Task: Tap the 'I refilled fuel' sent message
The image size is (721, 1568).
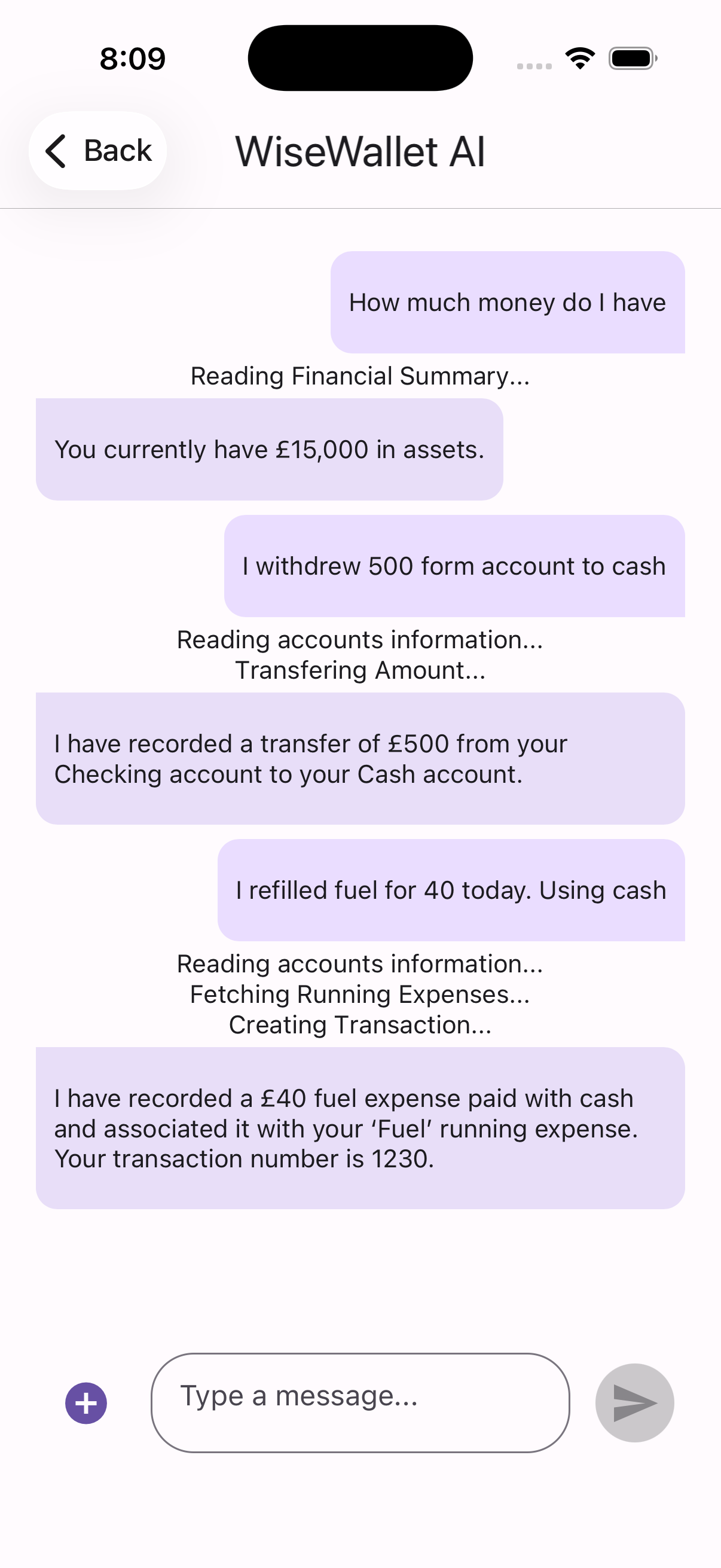Action: [x=451, y=889]
